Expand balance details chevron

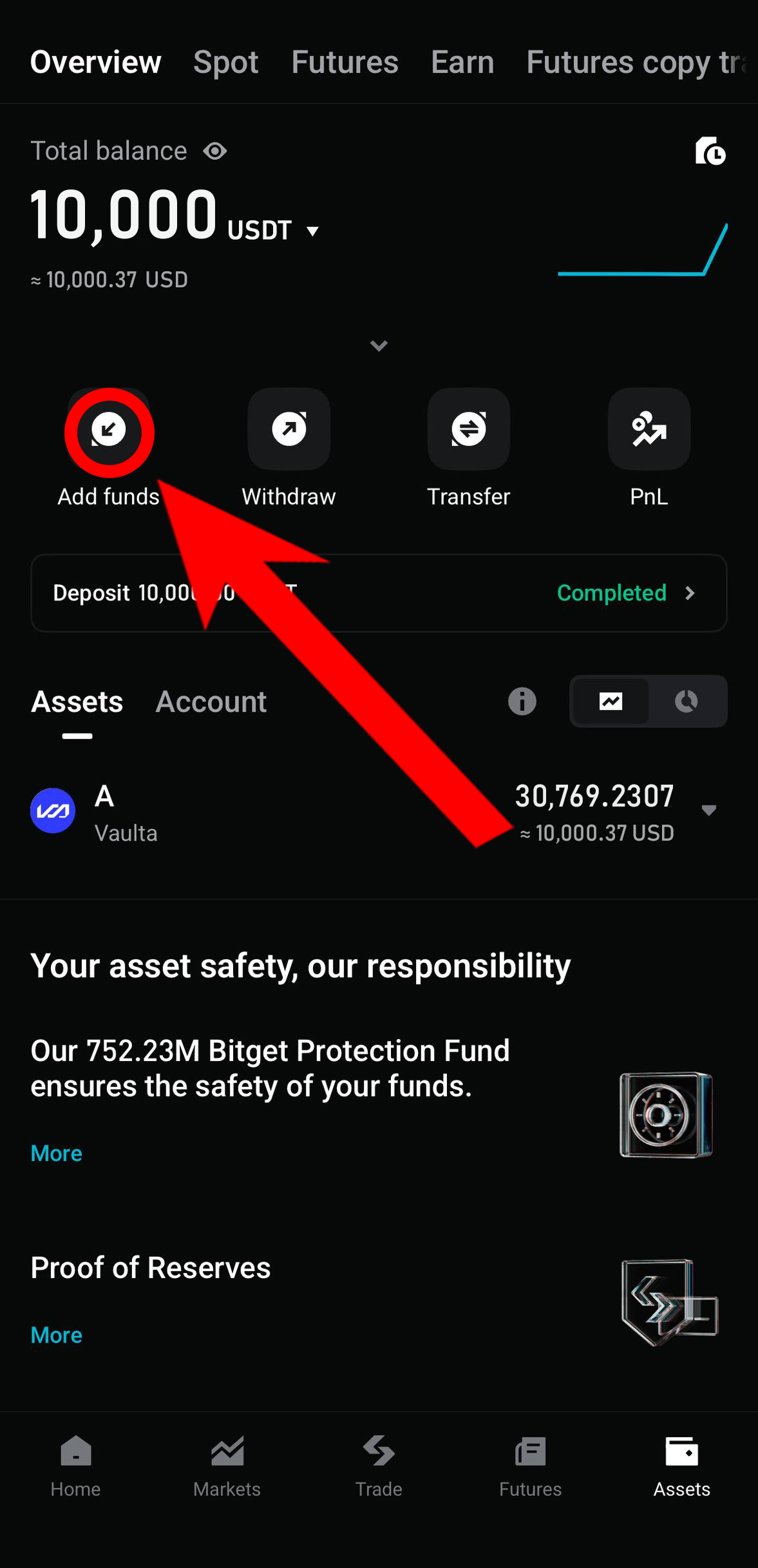[379, 346]
